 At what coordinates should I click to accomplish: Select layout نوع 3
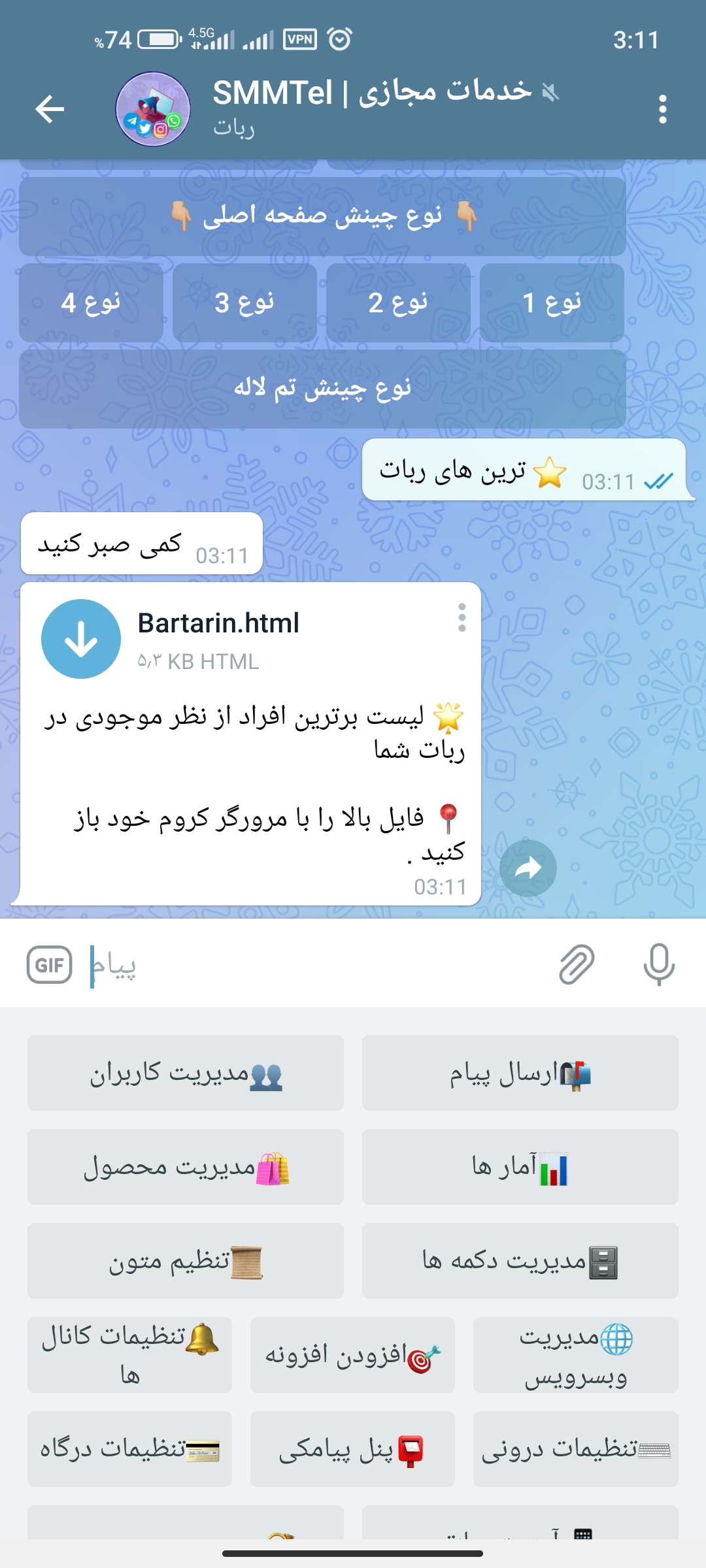point(244,302)
